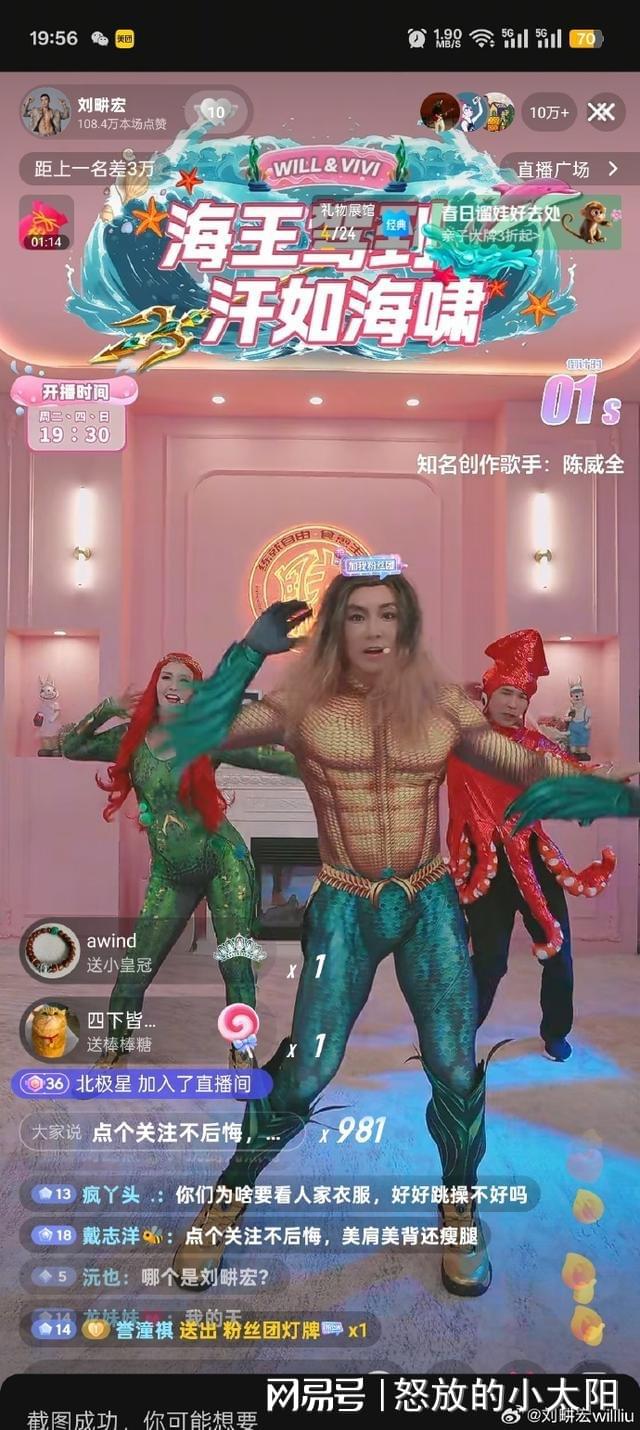This screenshot has height=1430, width=640.
Task: Open the 百日遛娃好去处 promo banner
Action: (530, 222)
